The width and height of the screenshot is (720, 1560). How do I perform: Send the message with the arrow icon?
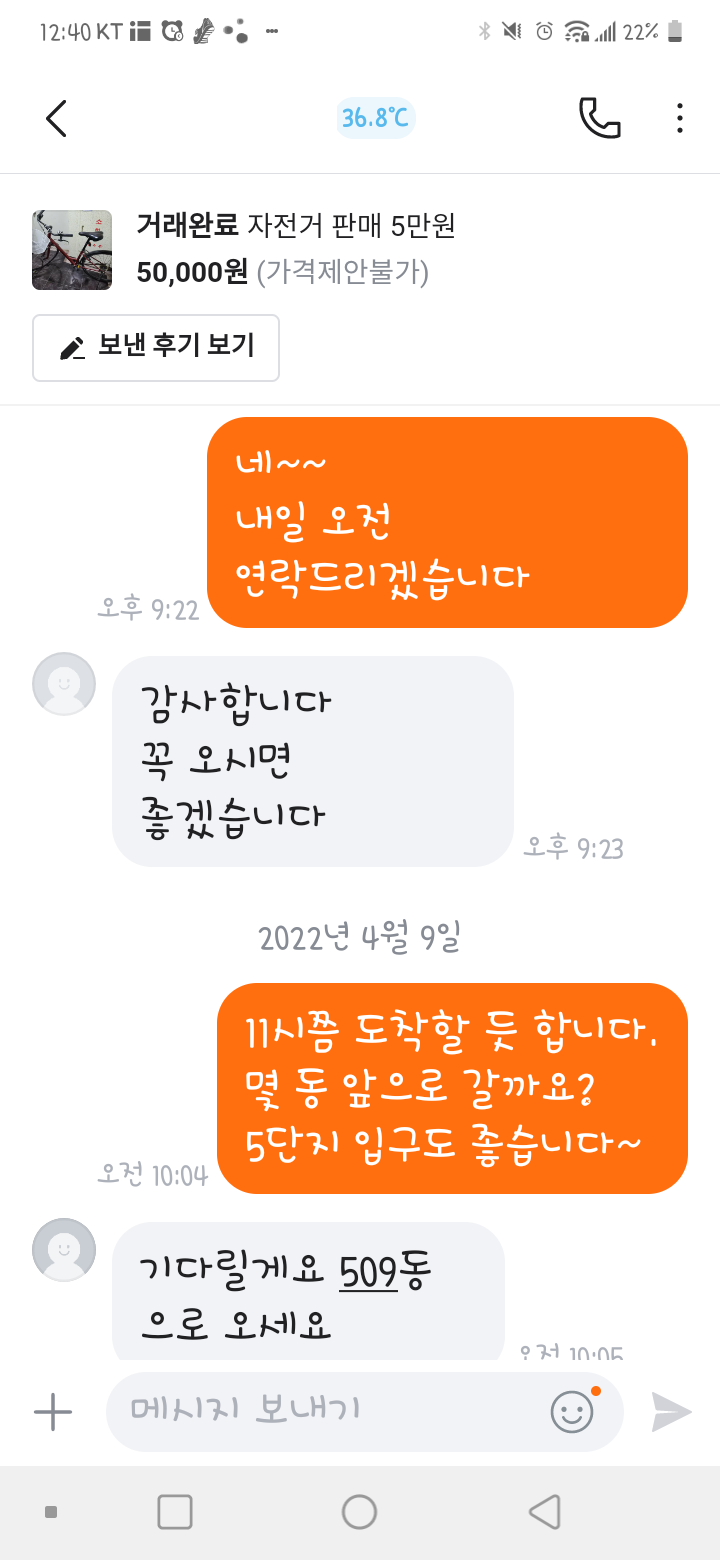tap(671, 1411)
